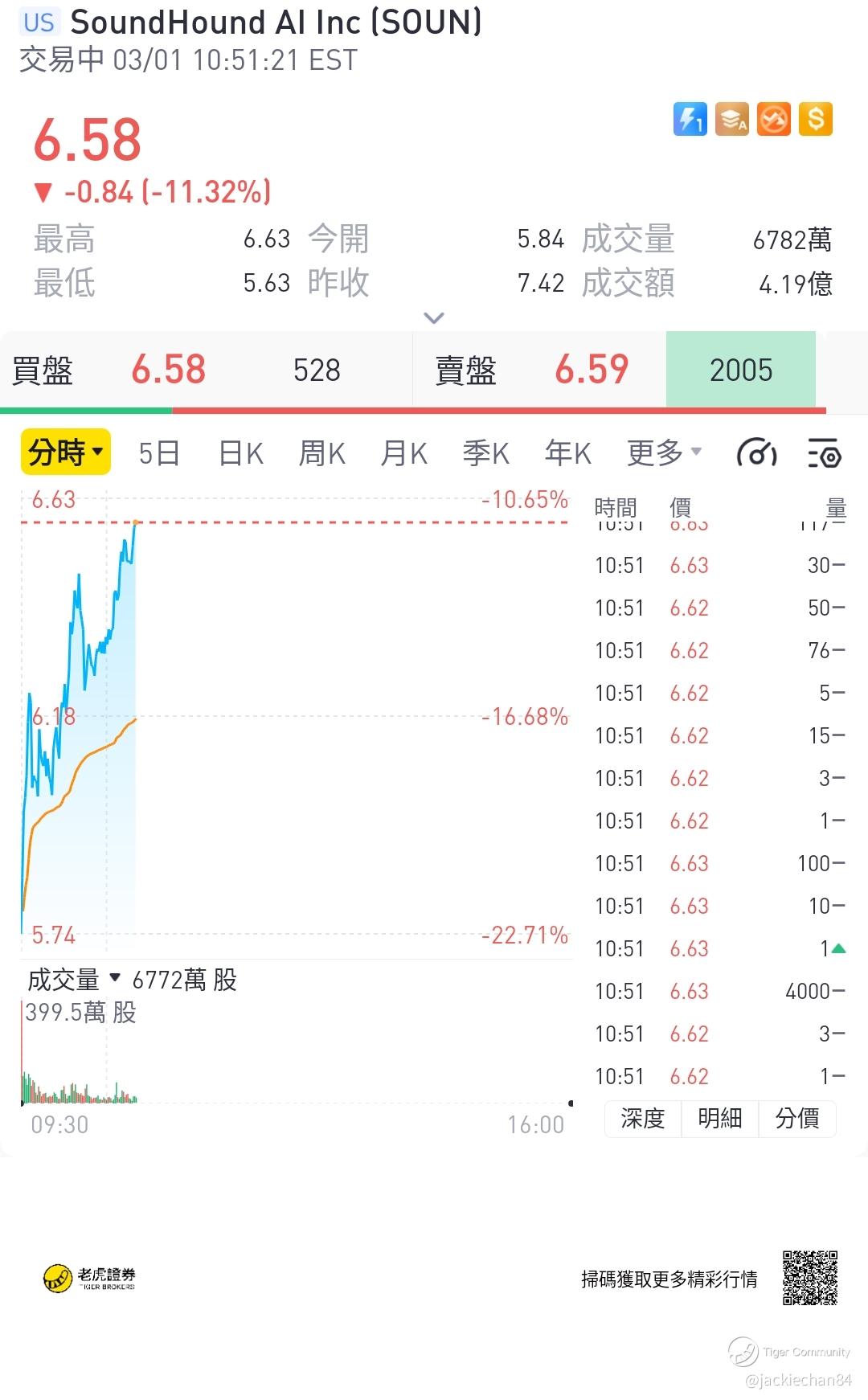The image size is (868, 1400).
Task: Expand the quote details chevron
Action: pyautogui.click(x=434, y=318)
